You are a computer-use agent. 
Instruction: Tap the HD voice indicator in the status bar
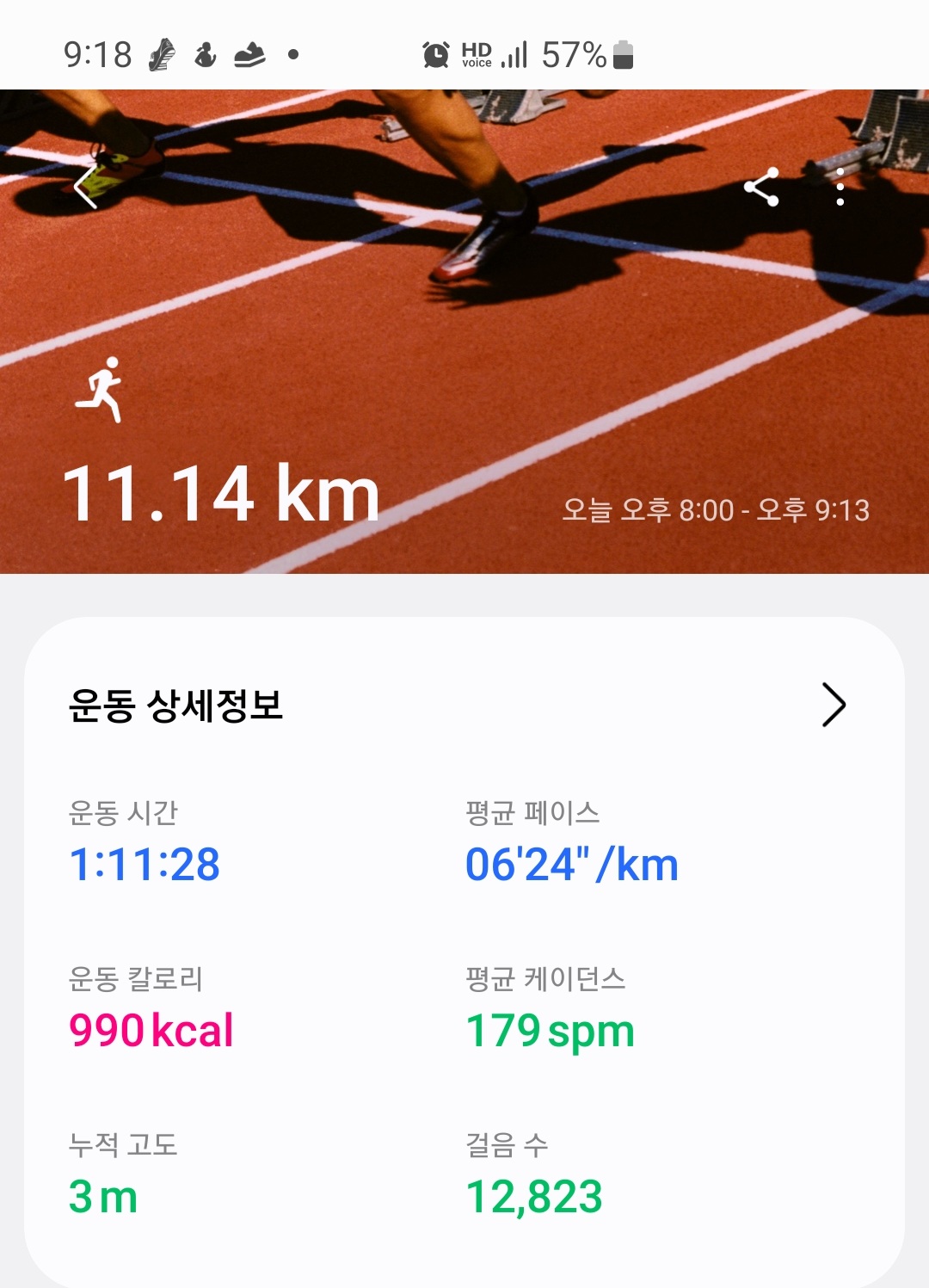[x=478, y=55]
